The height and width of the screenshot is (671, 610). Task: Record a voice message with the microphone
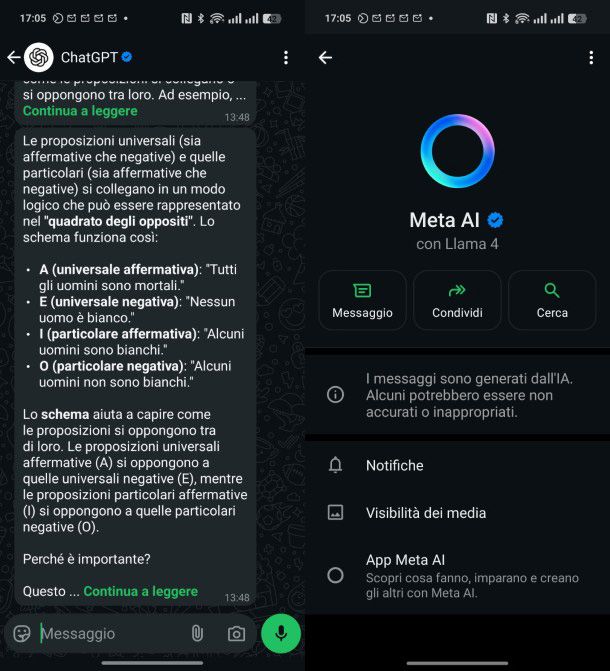281,633
